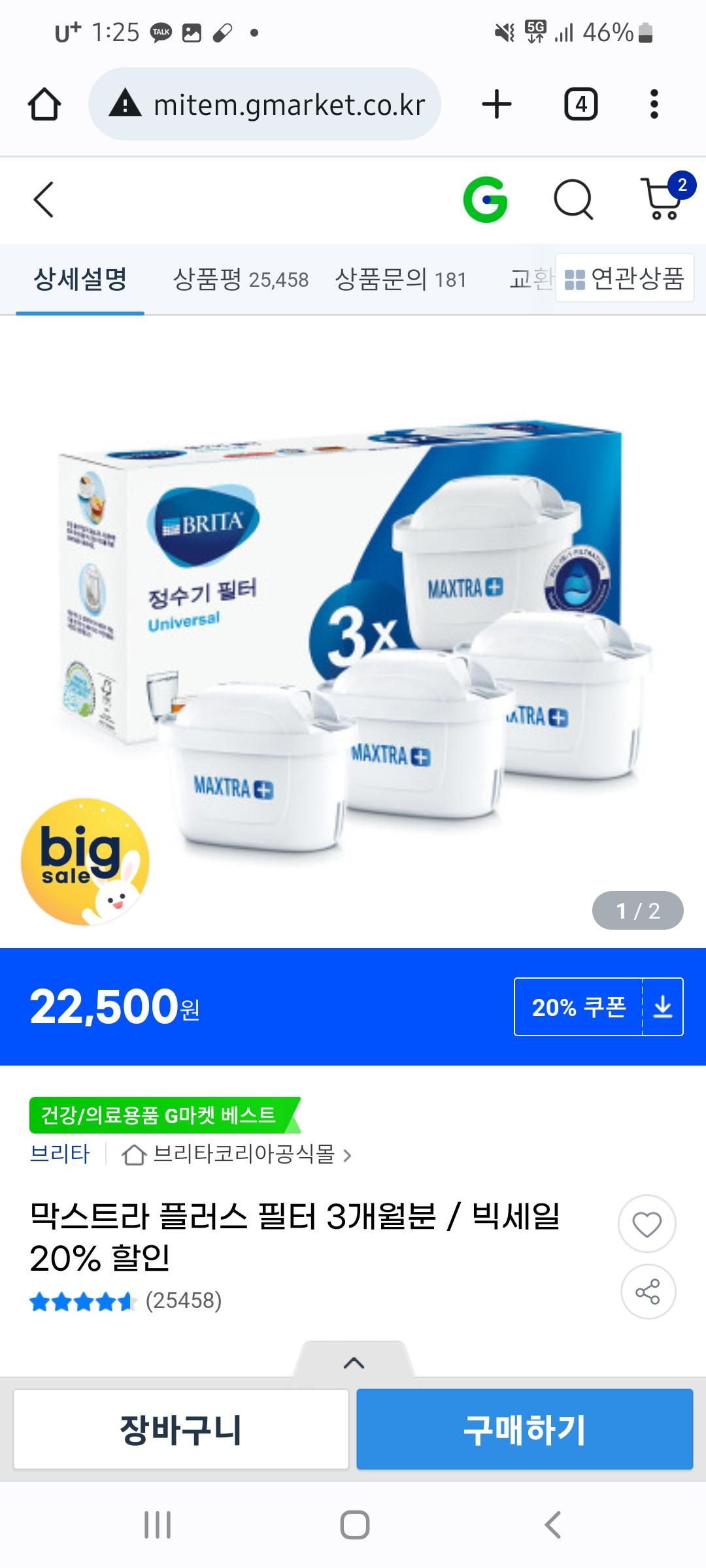
Task: Open the browser tab switcher
Action: click(x=580, y=104)
